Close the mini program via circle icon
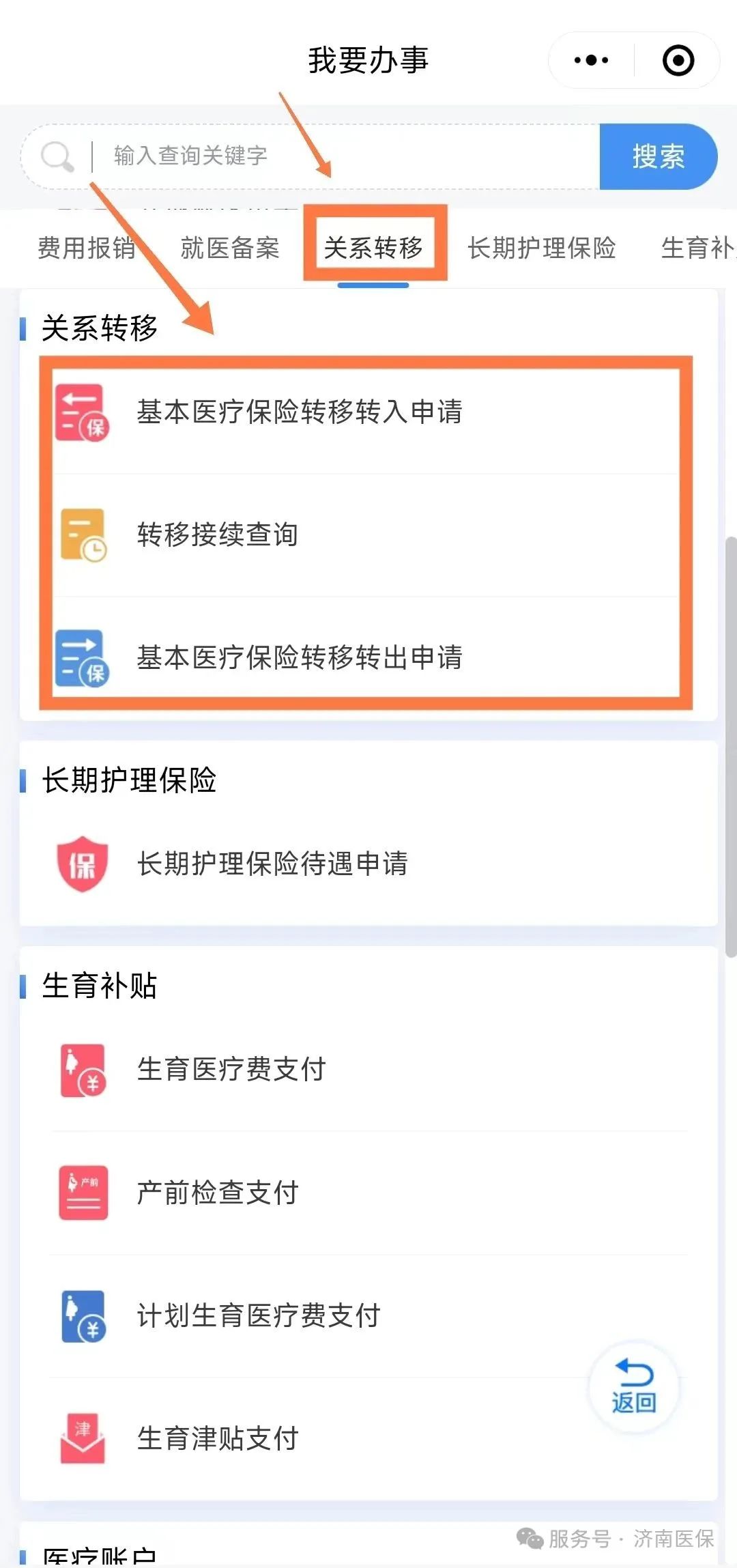 (678, 60)
